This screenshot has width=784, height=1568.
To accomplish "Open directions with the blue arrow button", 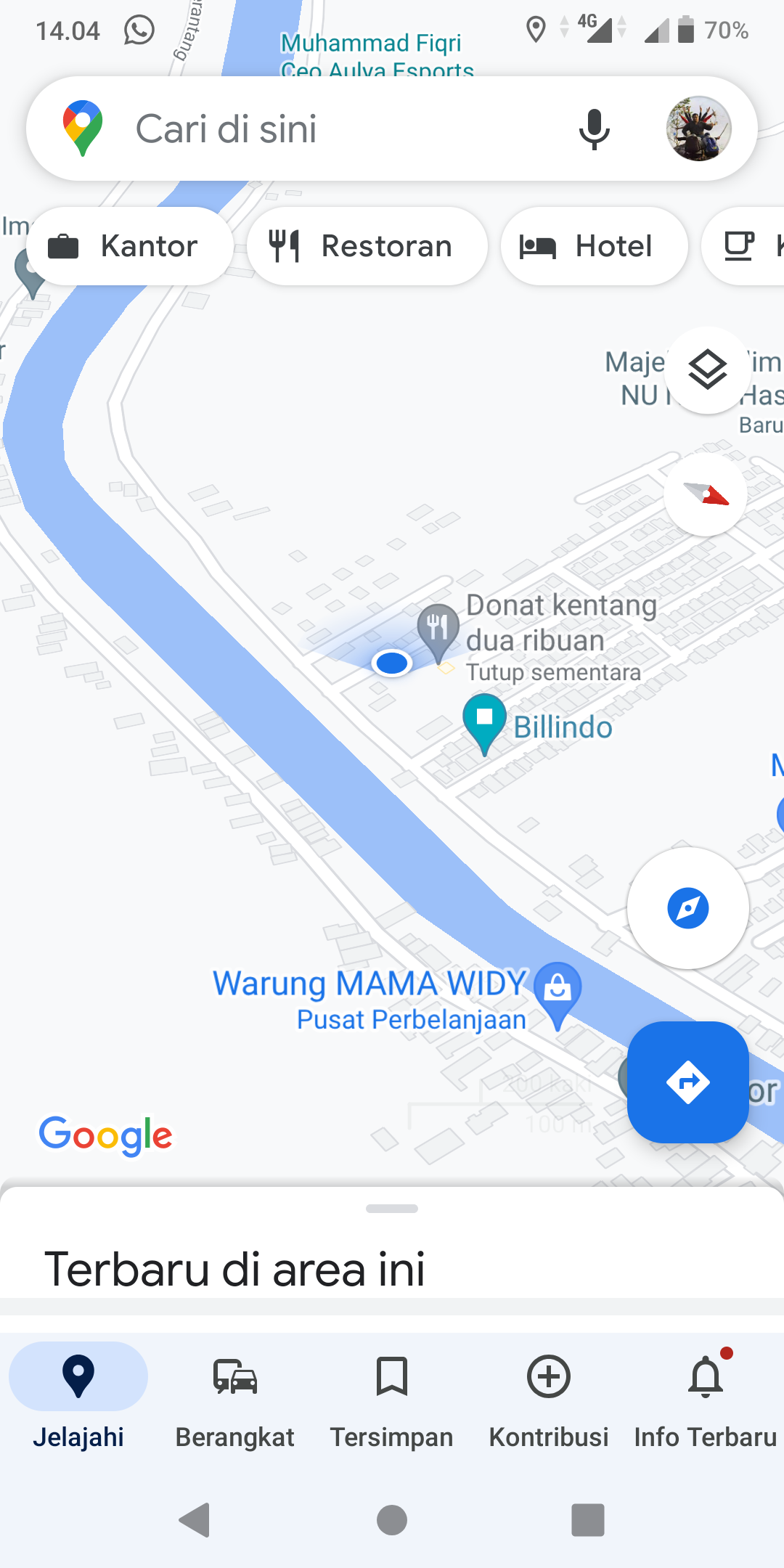I will (x=687, y=1082).
